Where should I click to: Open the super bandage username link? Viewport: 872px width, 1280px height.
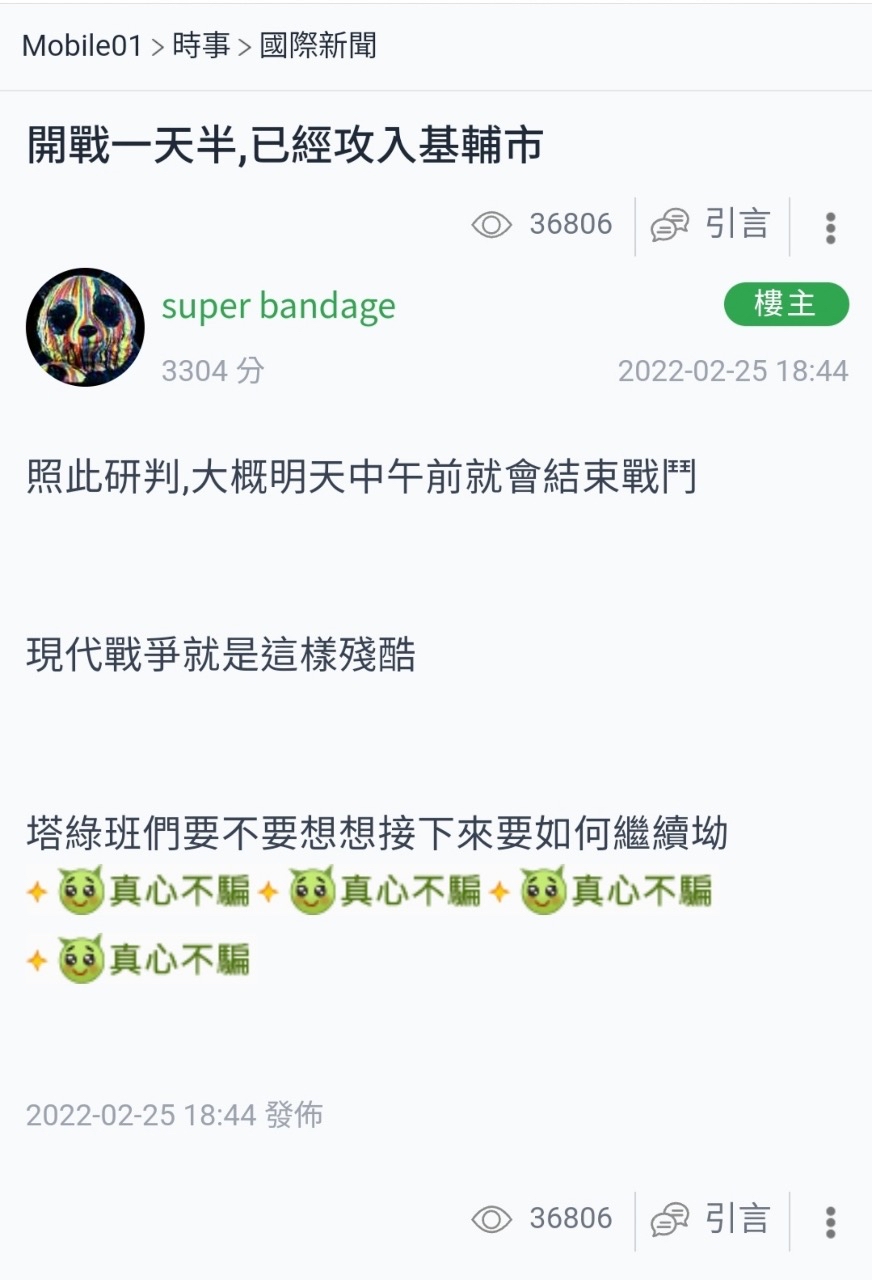tap(278, 307)
